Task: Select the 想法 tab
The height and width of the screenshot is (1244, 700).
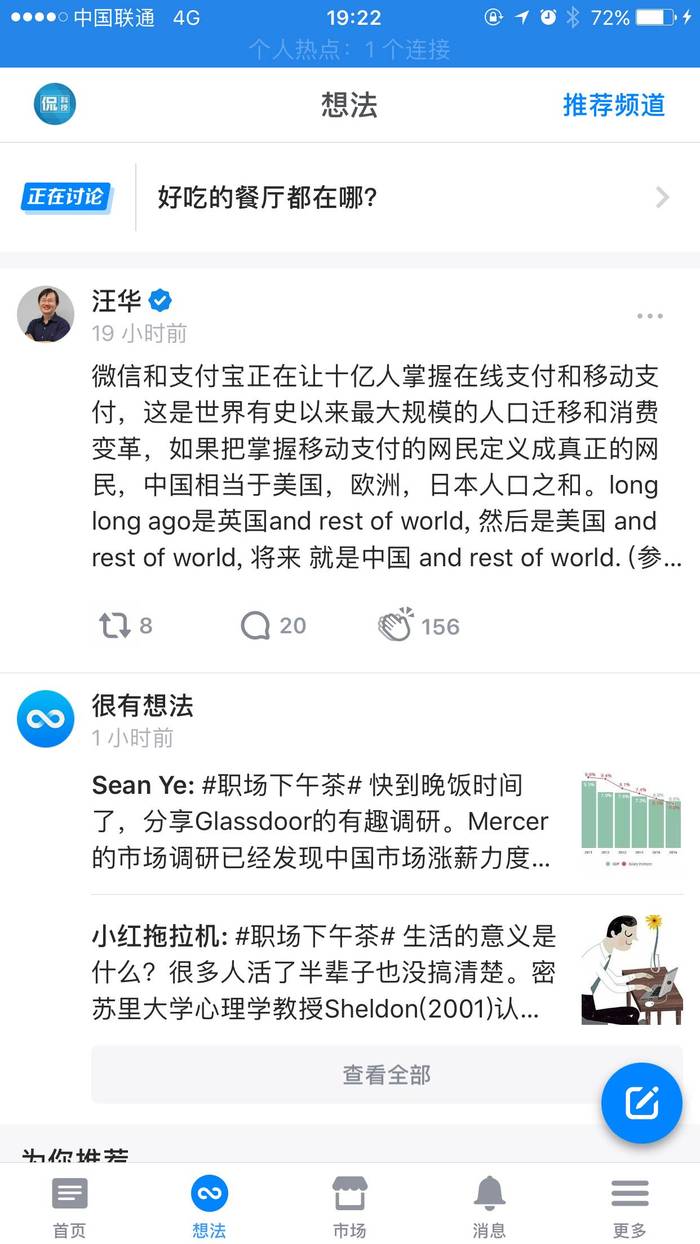Action: point(209,1205)
